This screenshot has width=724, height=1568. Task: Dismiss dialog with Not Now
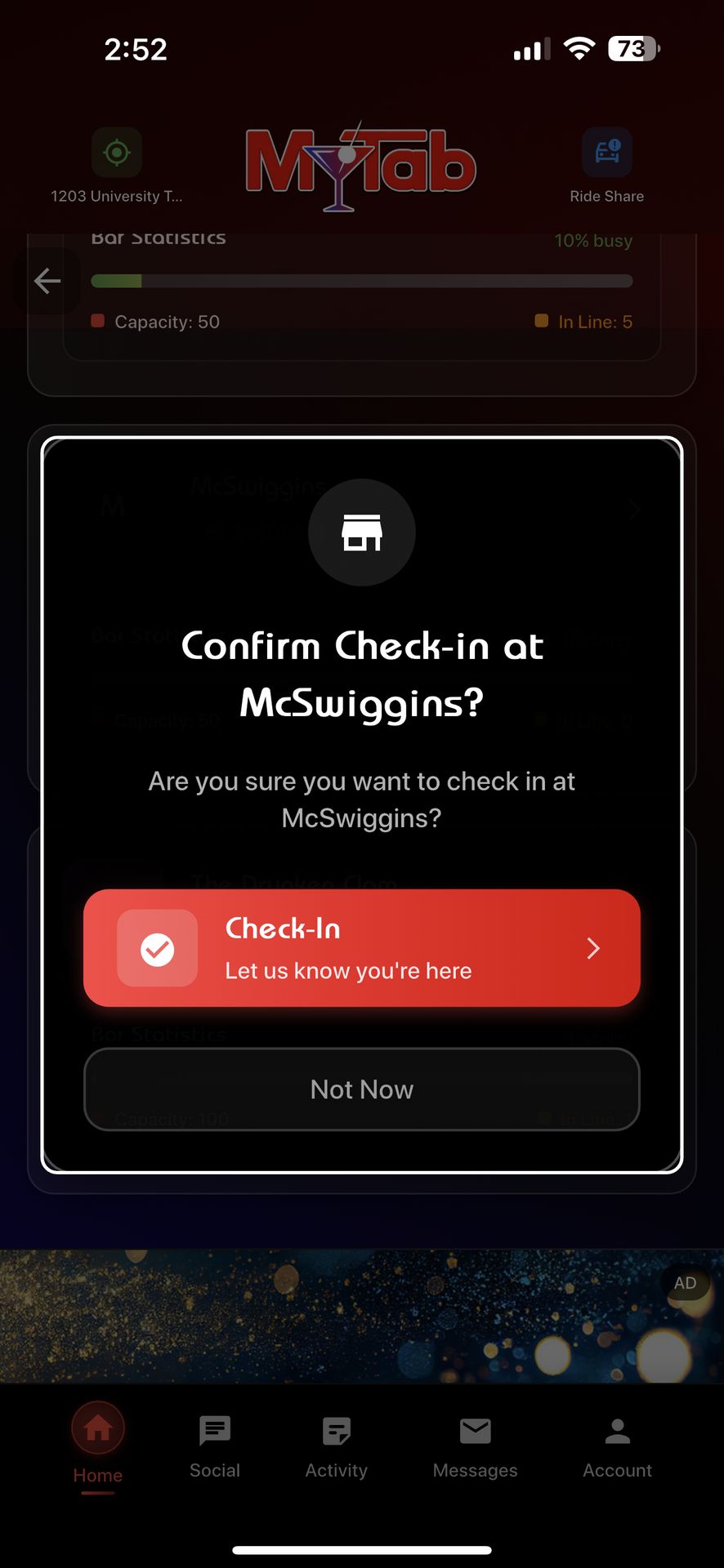click(x=361, y=1089)
